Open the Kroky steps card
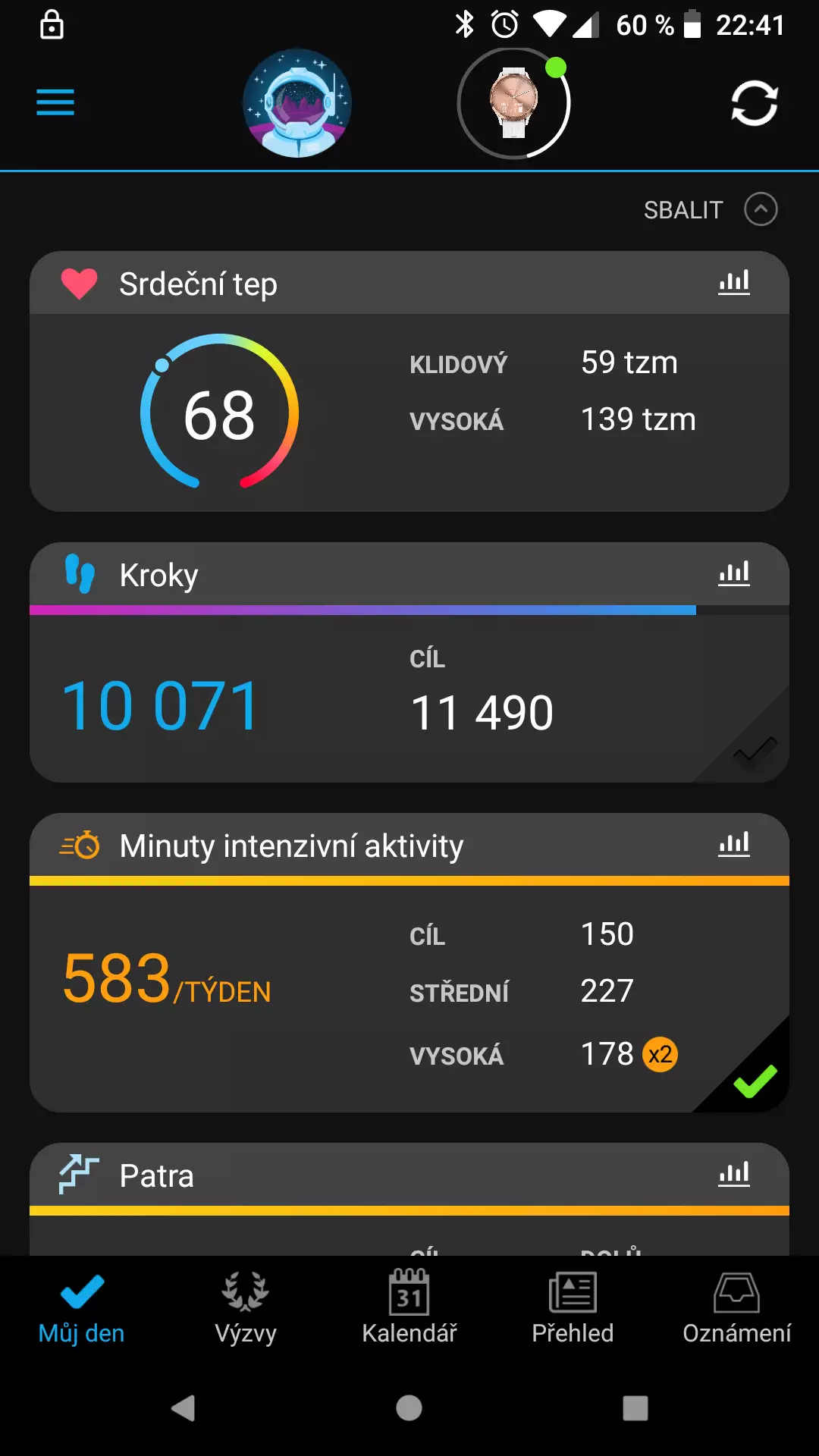This screenshot has height=1456, width=819. [409, 662]
